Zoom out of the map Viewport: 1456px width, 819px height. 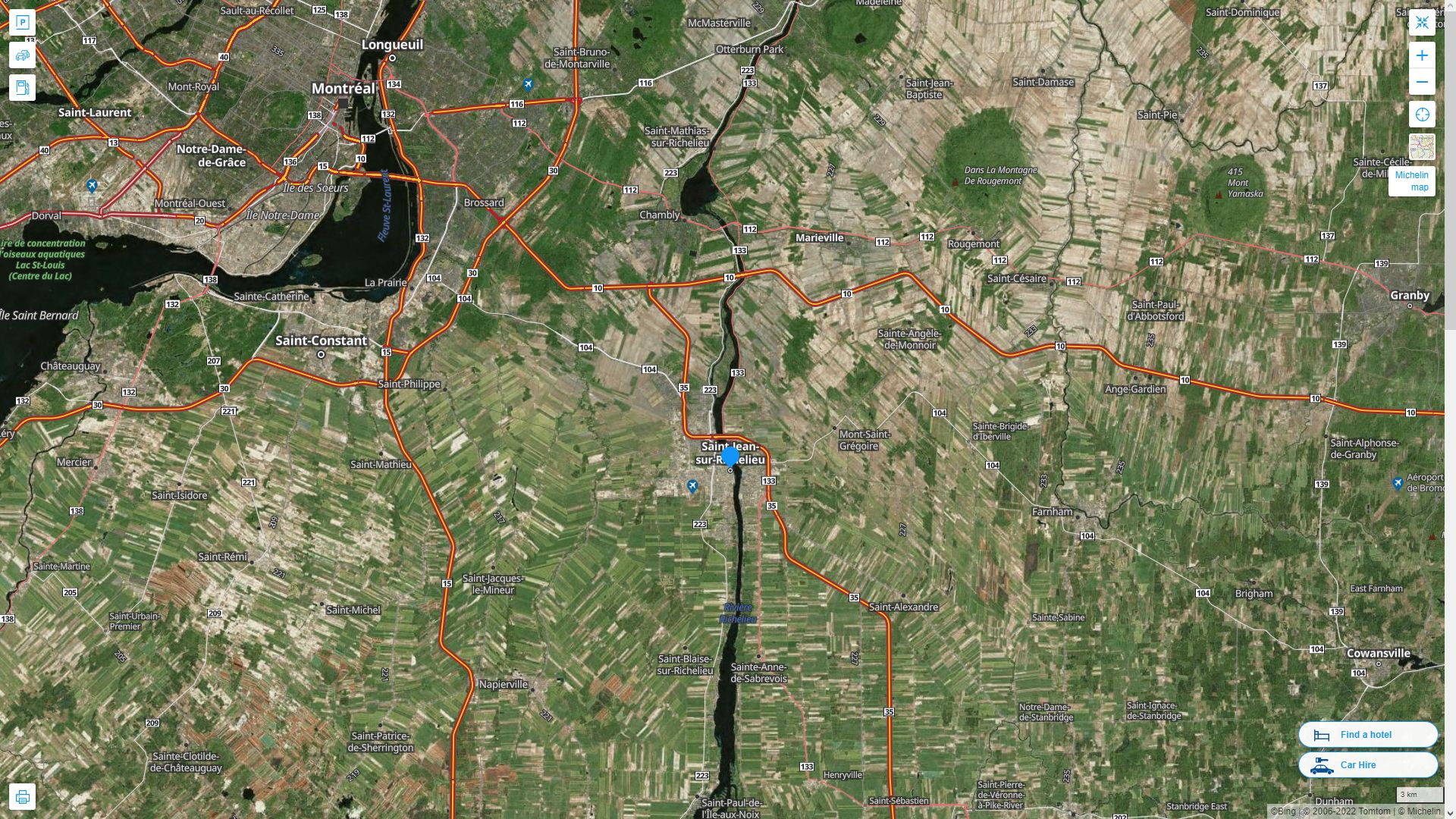click(x=1422, y=82)
